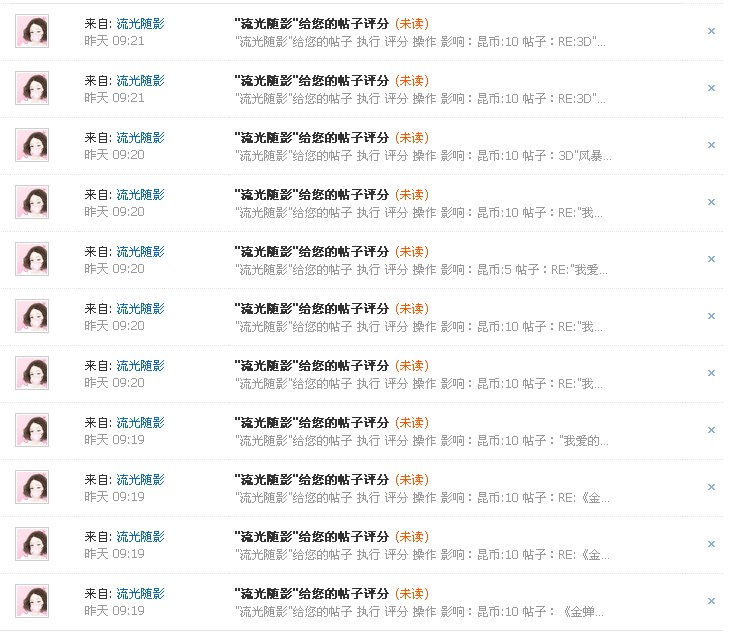Delete the 昆币:5 rating message
Viewport: 733px width, 632px height.
point(711,259)
